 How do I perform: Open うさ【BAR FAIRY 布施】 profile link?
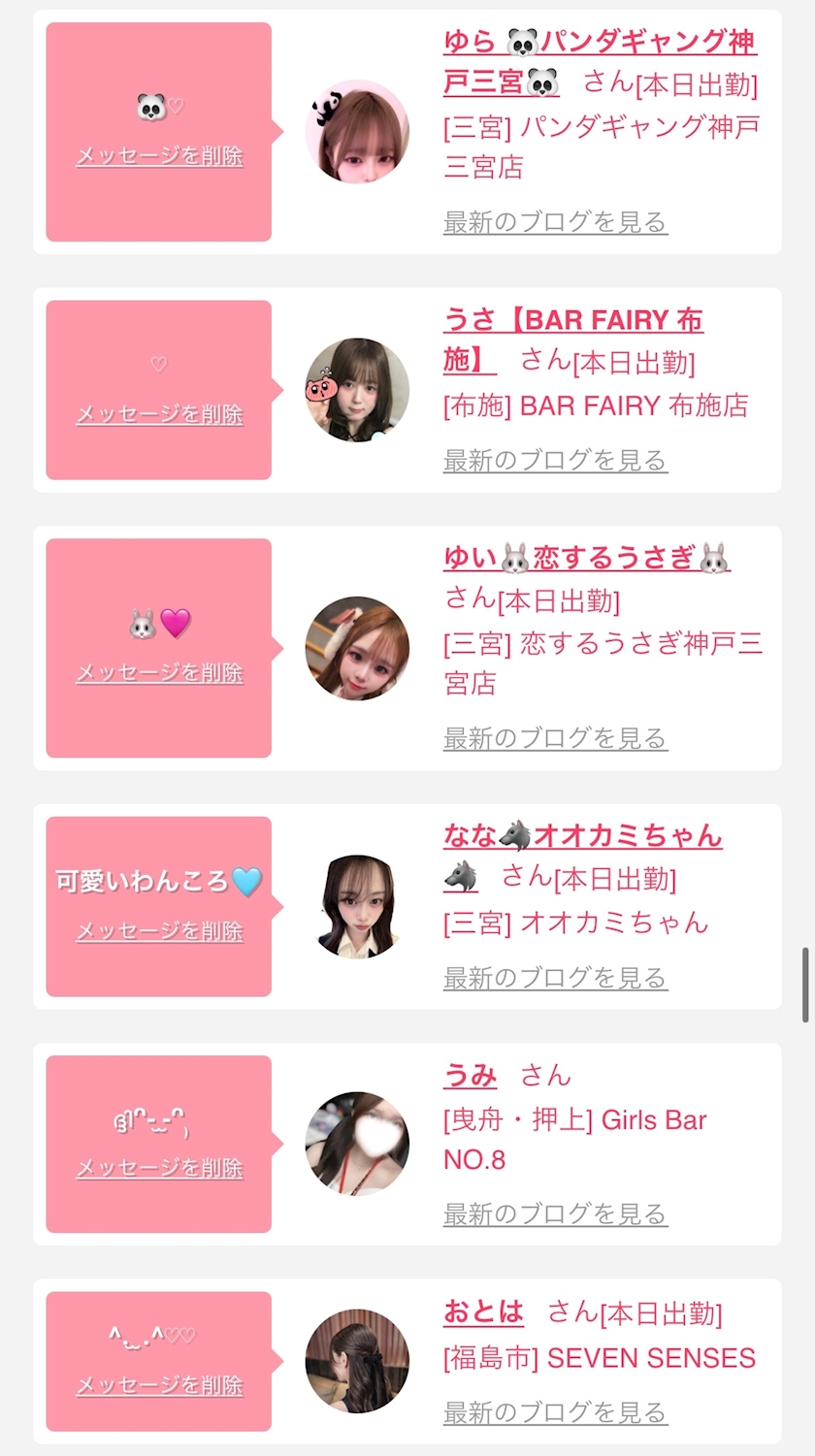[572, 340]
